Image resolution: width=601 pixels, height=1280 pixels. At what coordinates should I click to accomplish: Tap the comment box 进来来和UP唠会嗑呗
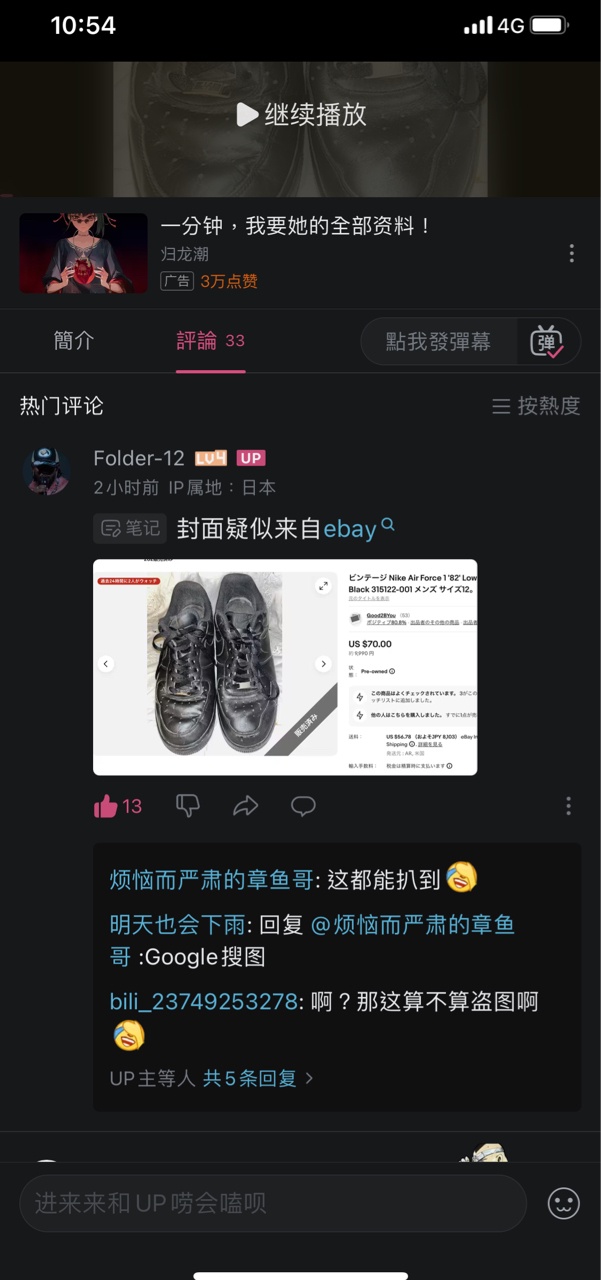pos(272,1203)
